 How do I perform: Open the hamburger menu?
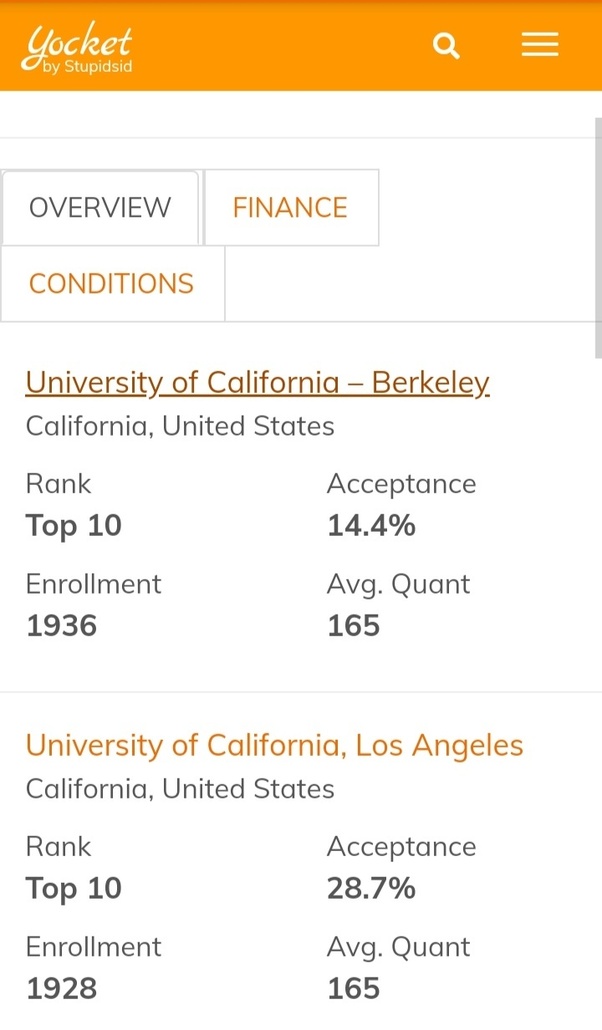[x=539, y=45]
